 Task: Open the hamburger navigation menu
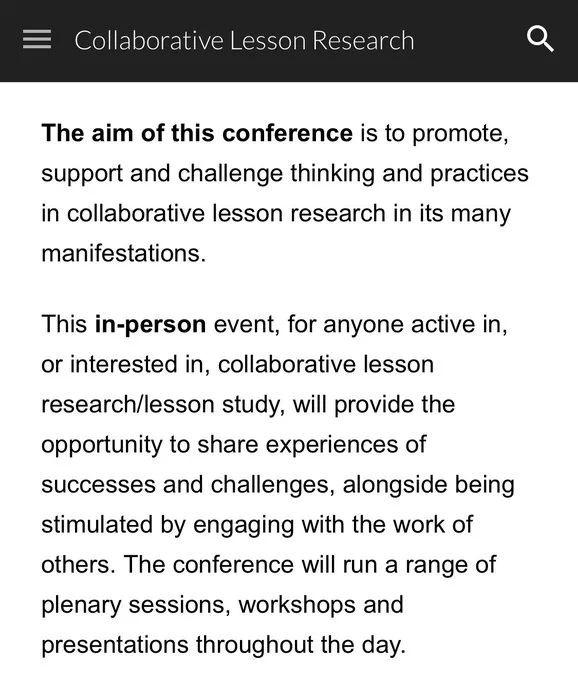(x=37, y=39)
